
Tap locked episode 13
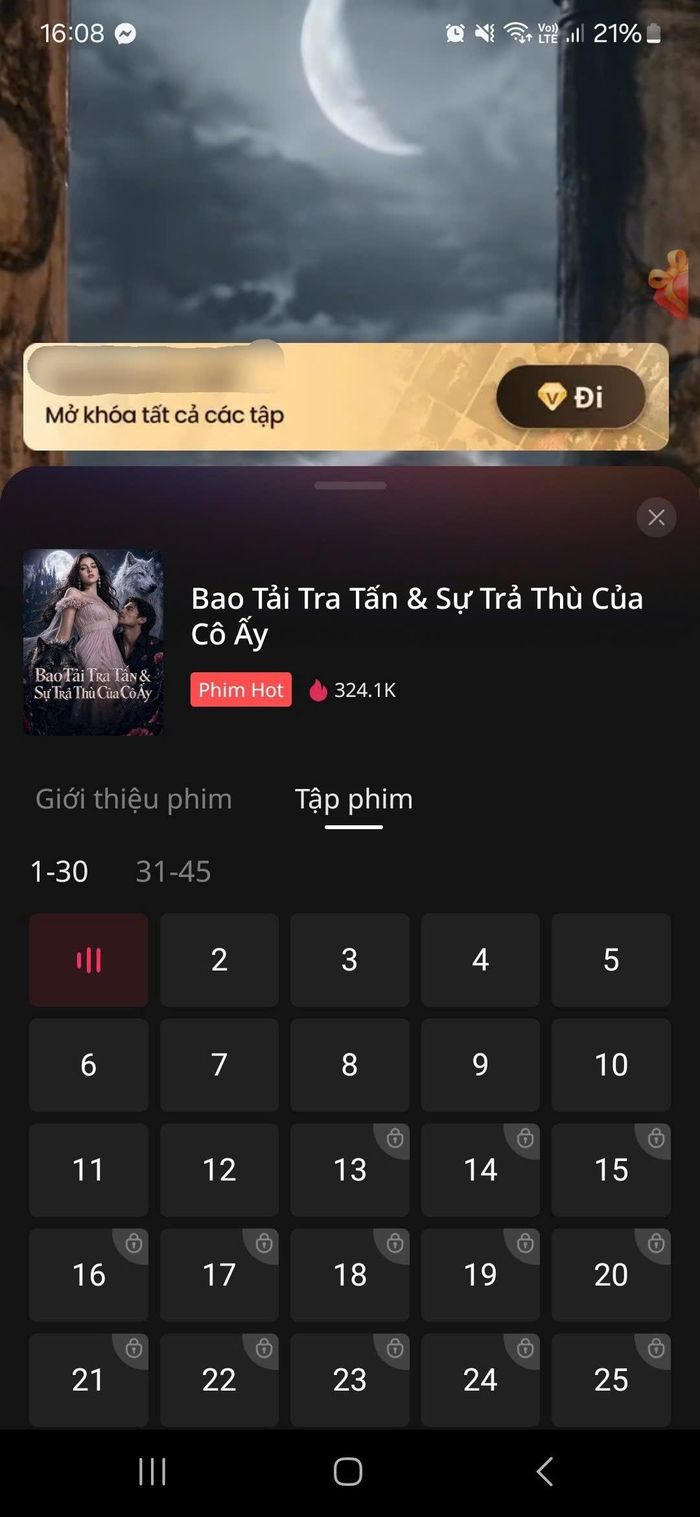click(349, 1170)
